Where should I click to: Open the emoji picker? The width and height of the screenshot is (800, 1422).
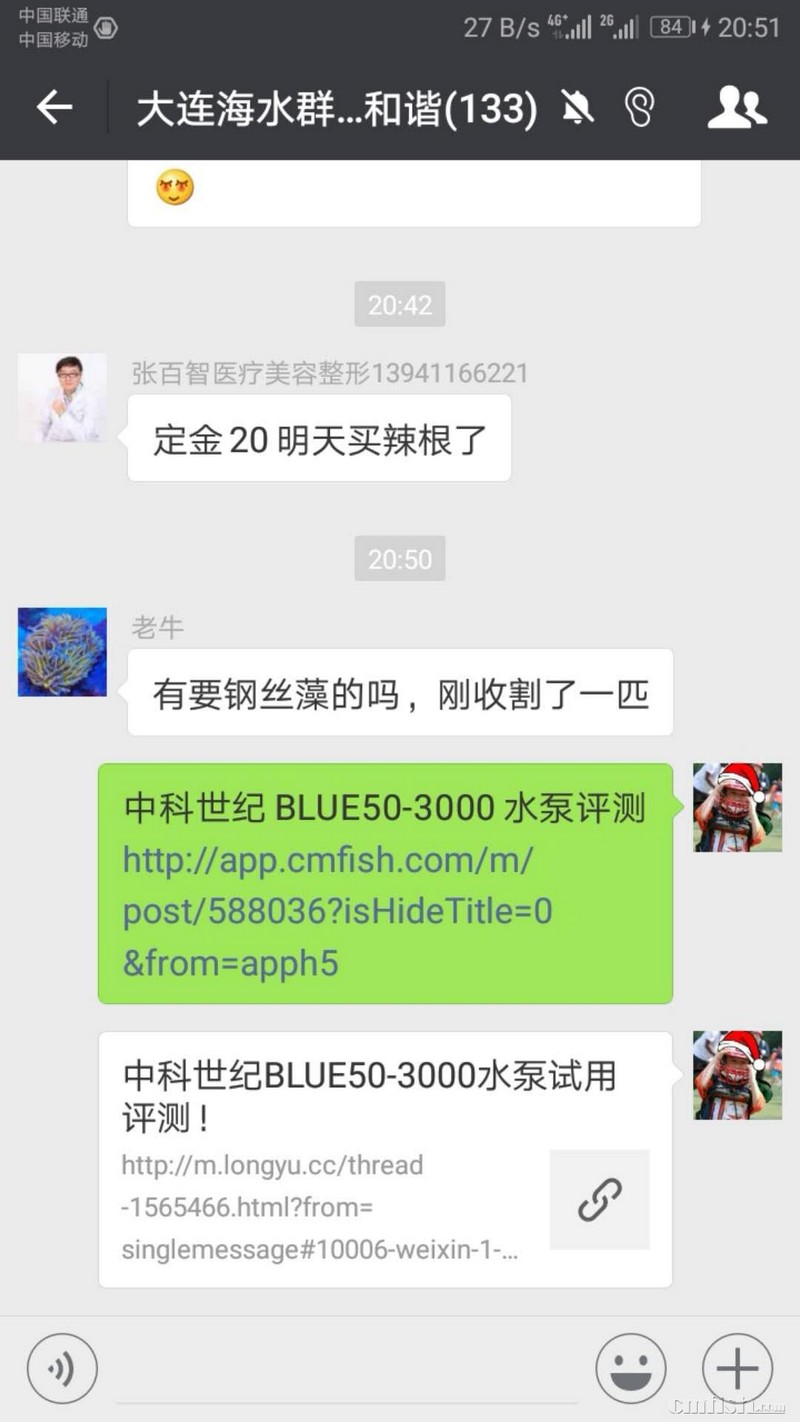(630, 1367)
